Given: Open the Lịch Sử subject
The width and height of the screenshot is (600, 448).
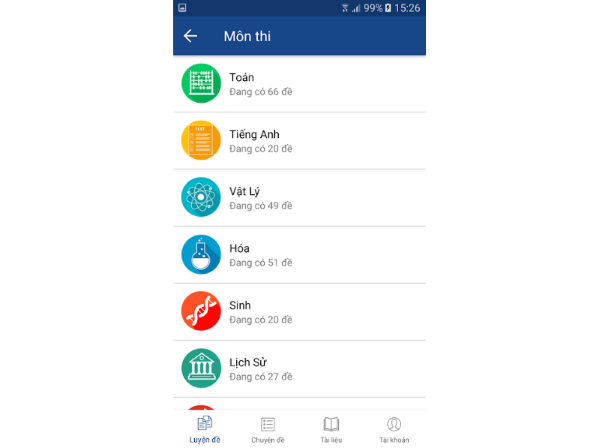Looking at the screenshot, I should click(x=300, y=368).
